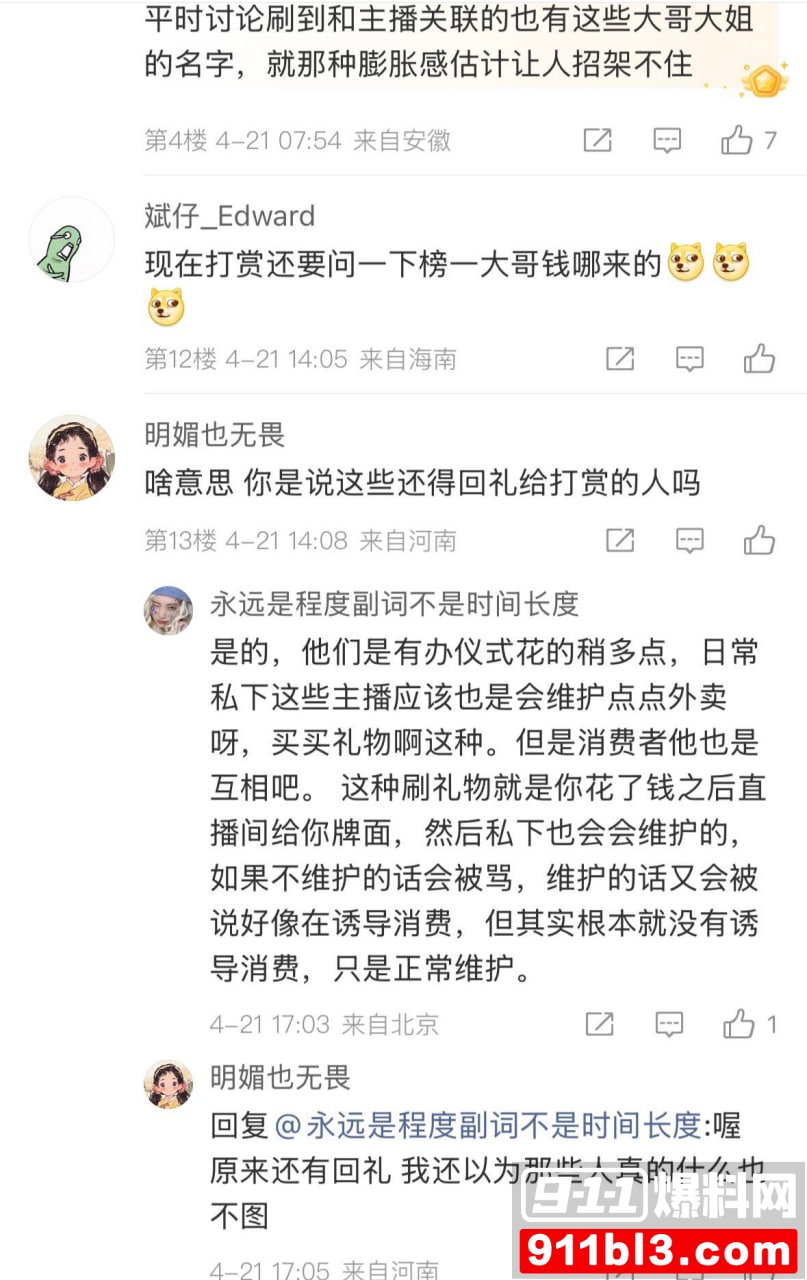Open the comment icon beside 斌仔_Edward's reply
807x1280 pixels.
click(x=690, y=357)
